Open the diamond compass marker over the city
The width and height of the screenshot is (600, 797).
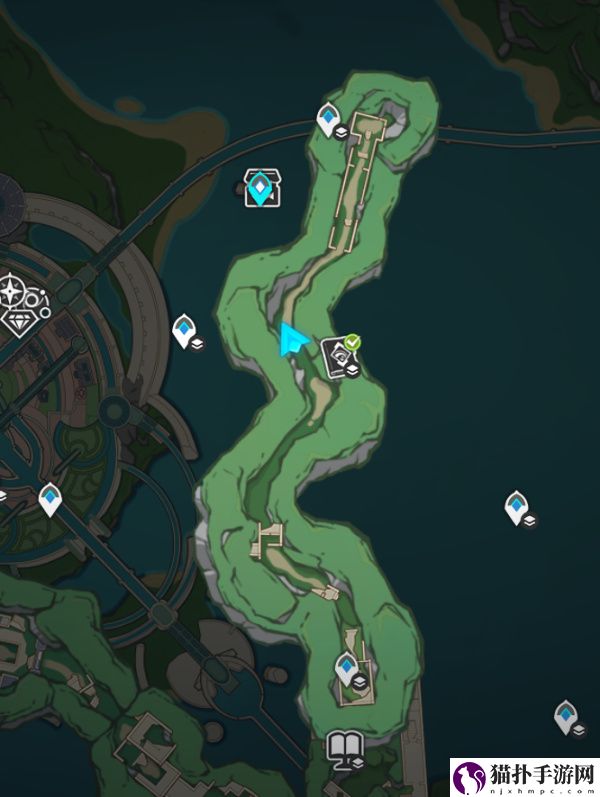coord(17,307)
